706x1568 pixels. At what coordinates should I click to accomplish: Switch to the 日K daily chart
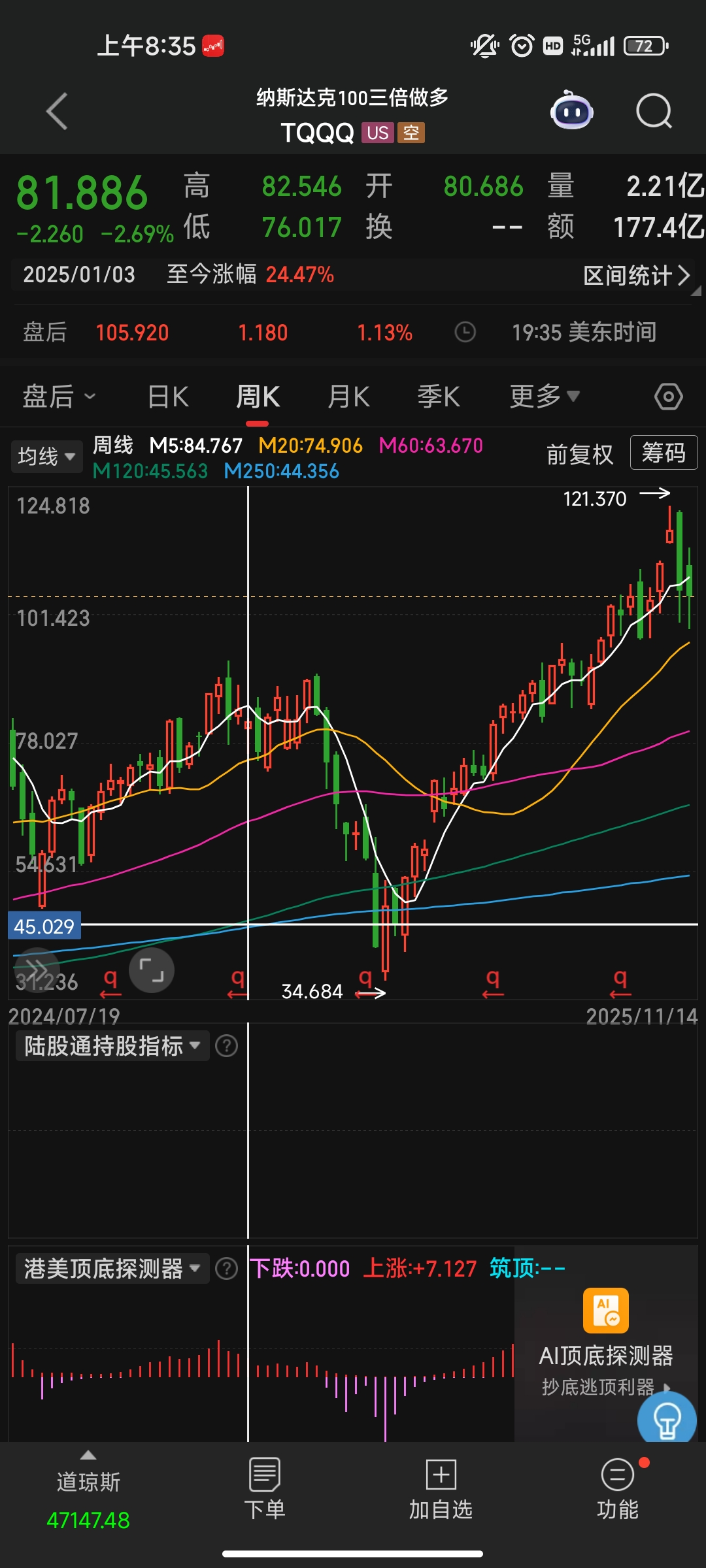pyautogui.click(x=168, y=397)
